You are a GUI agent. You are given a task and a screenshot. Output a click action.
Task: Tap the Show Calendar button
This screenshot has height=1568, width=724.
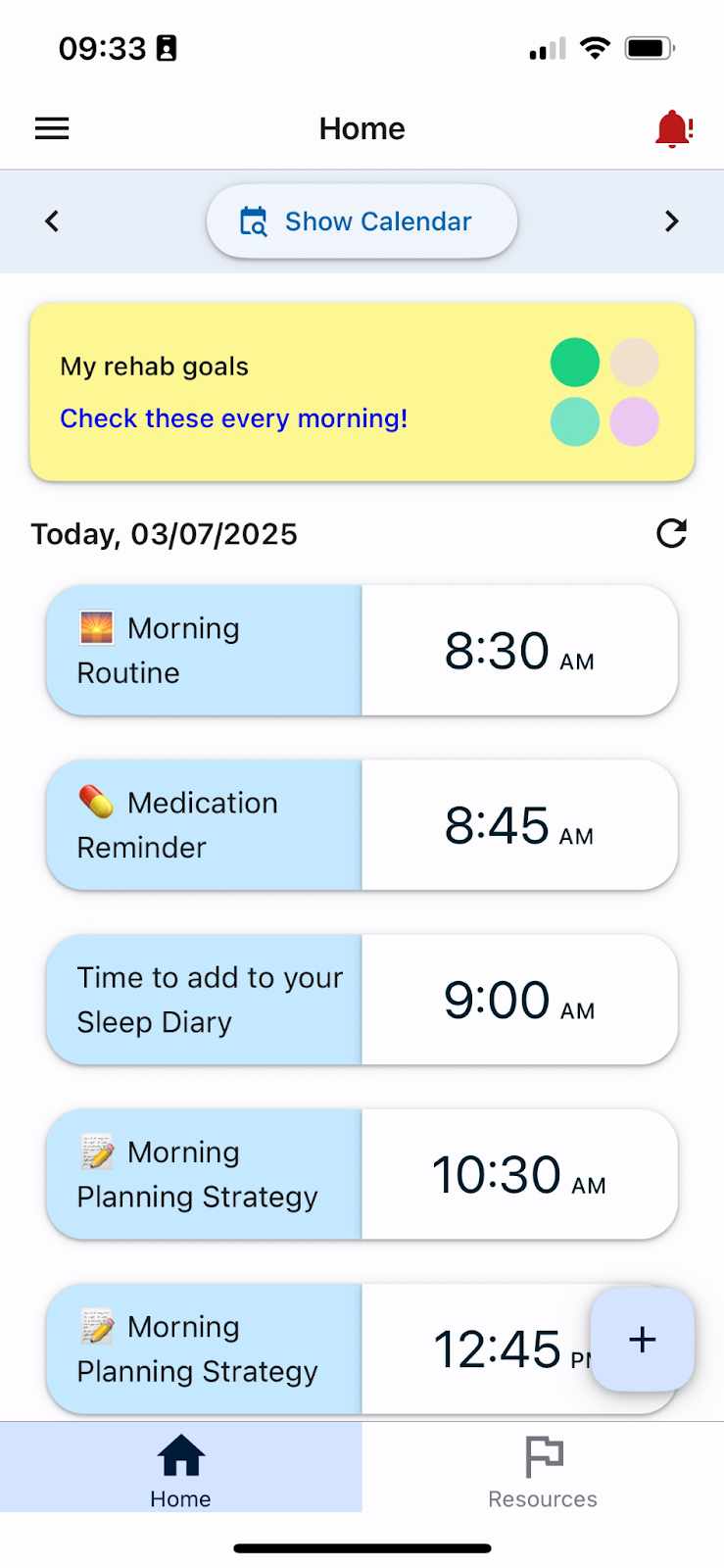(x=362, y=221)
